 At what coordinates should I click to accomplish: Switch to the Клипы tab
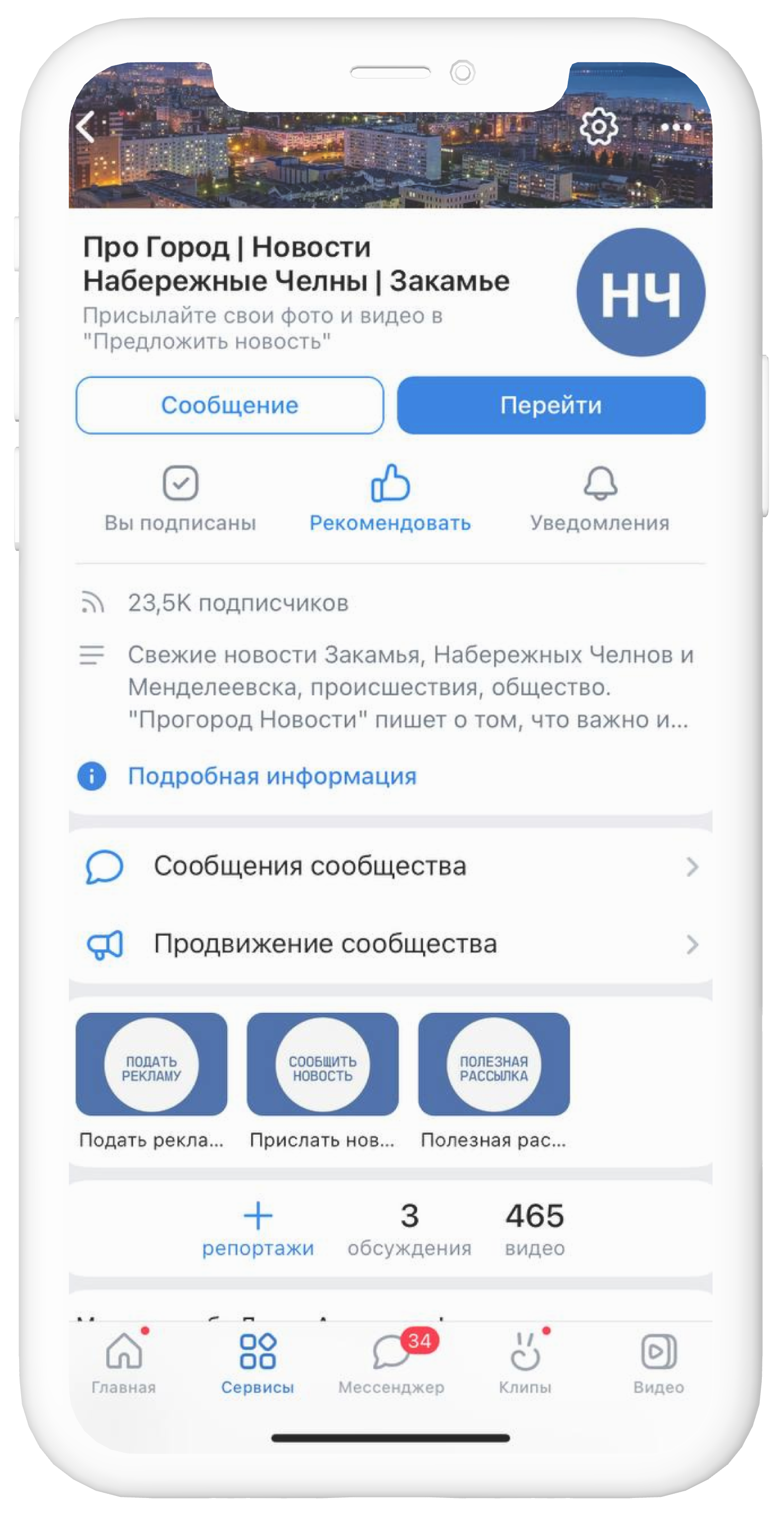[525, 1362]
